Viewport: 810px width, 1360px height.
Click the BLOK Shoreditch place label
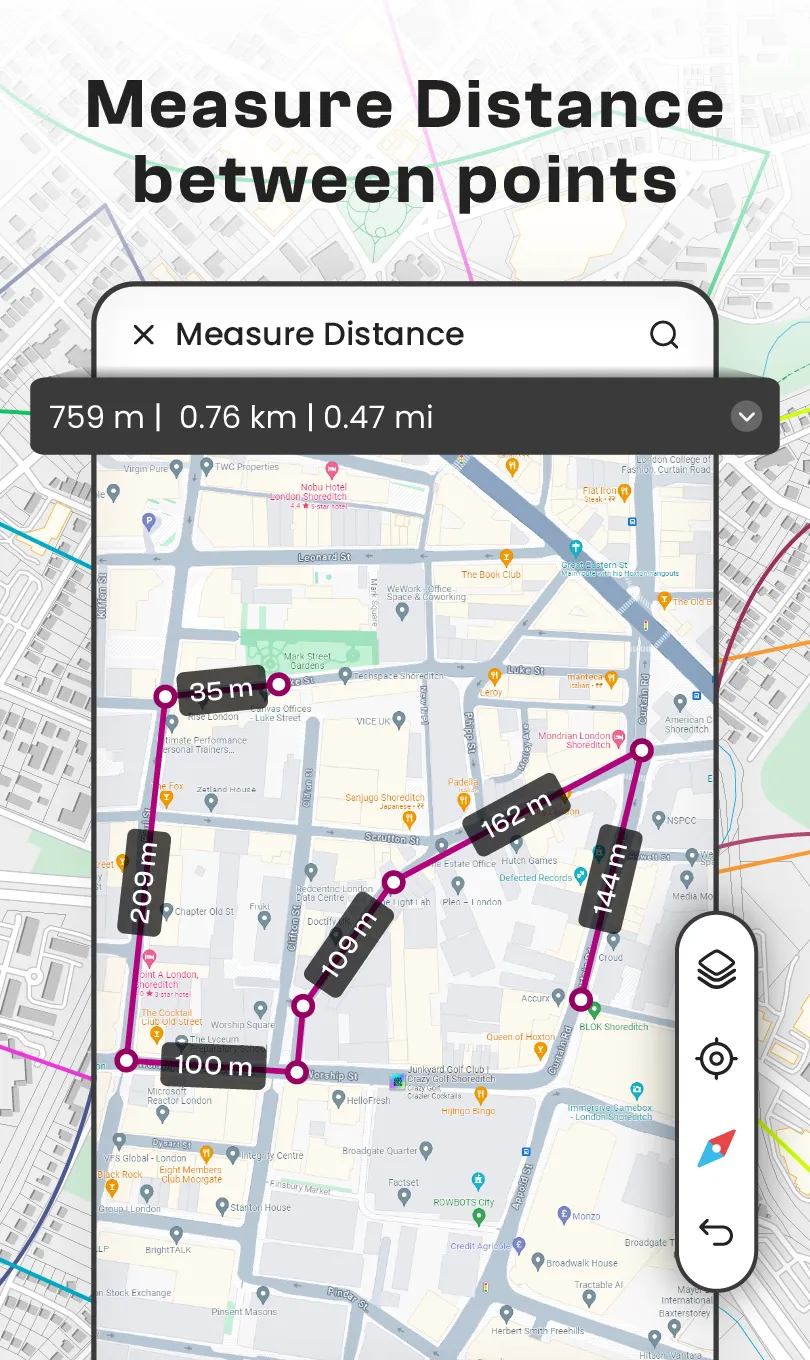612,1026
